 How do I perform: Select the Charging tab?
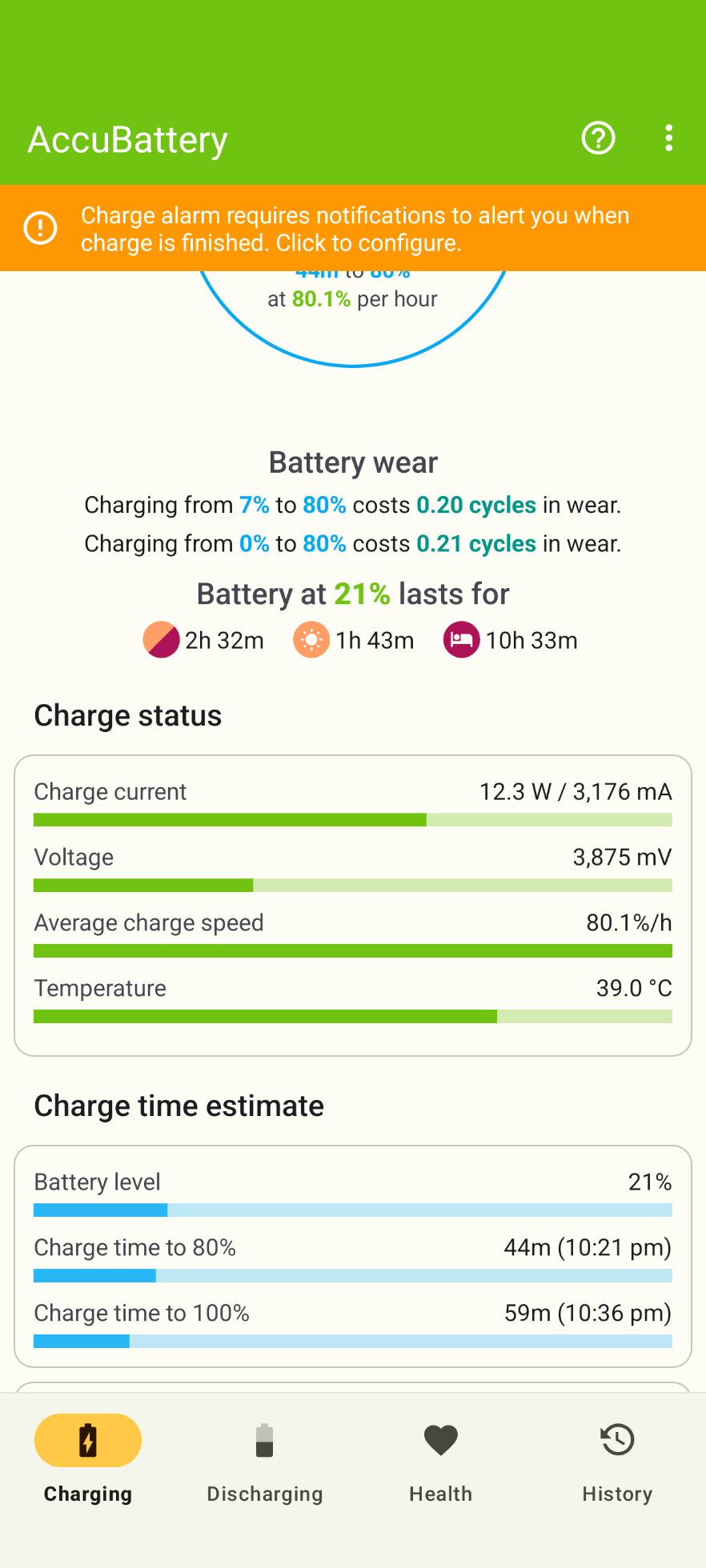(x=88, y=1461)
